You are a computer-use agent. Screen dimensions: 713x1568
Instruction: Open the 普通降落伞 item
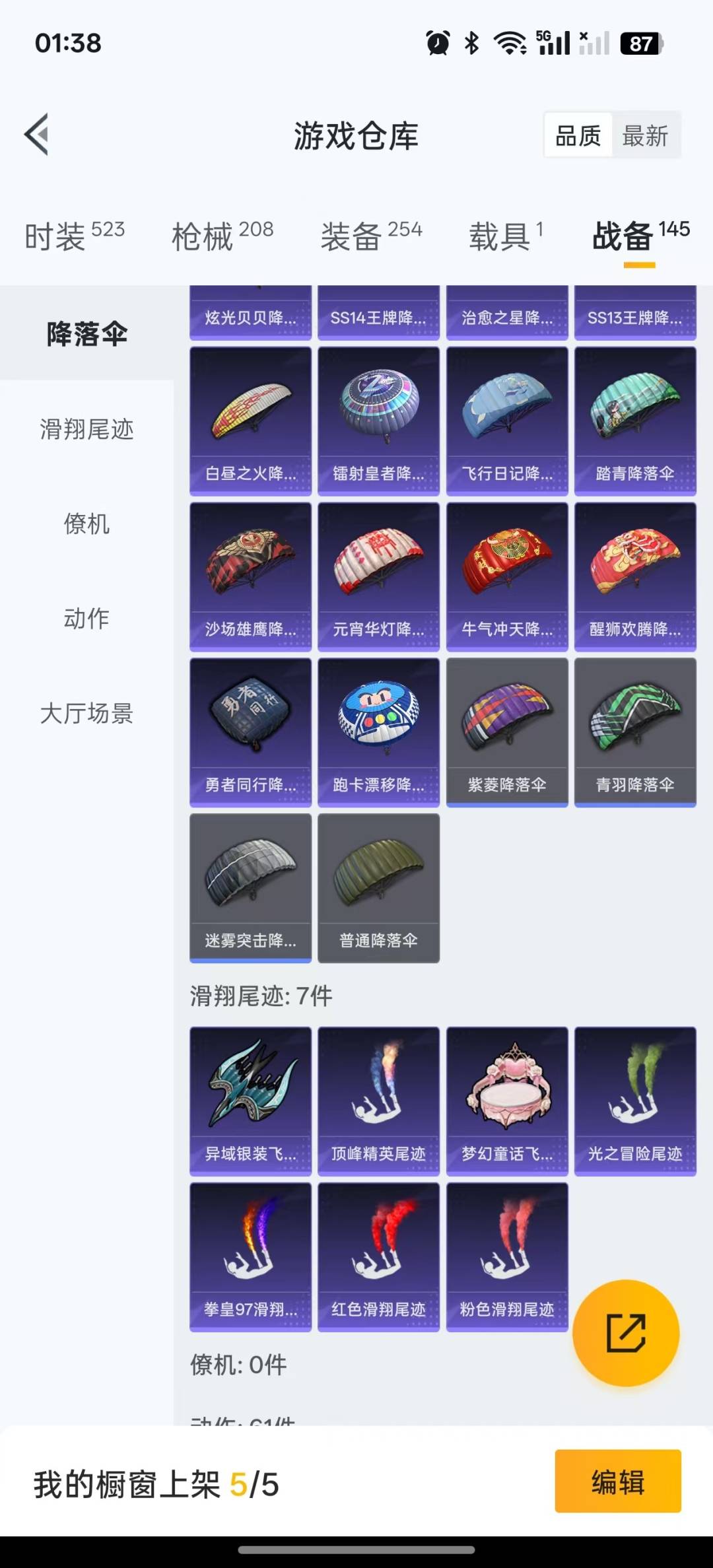coord(378,888)
